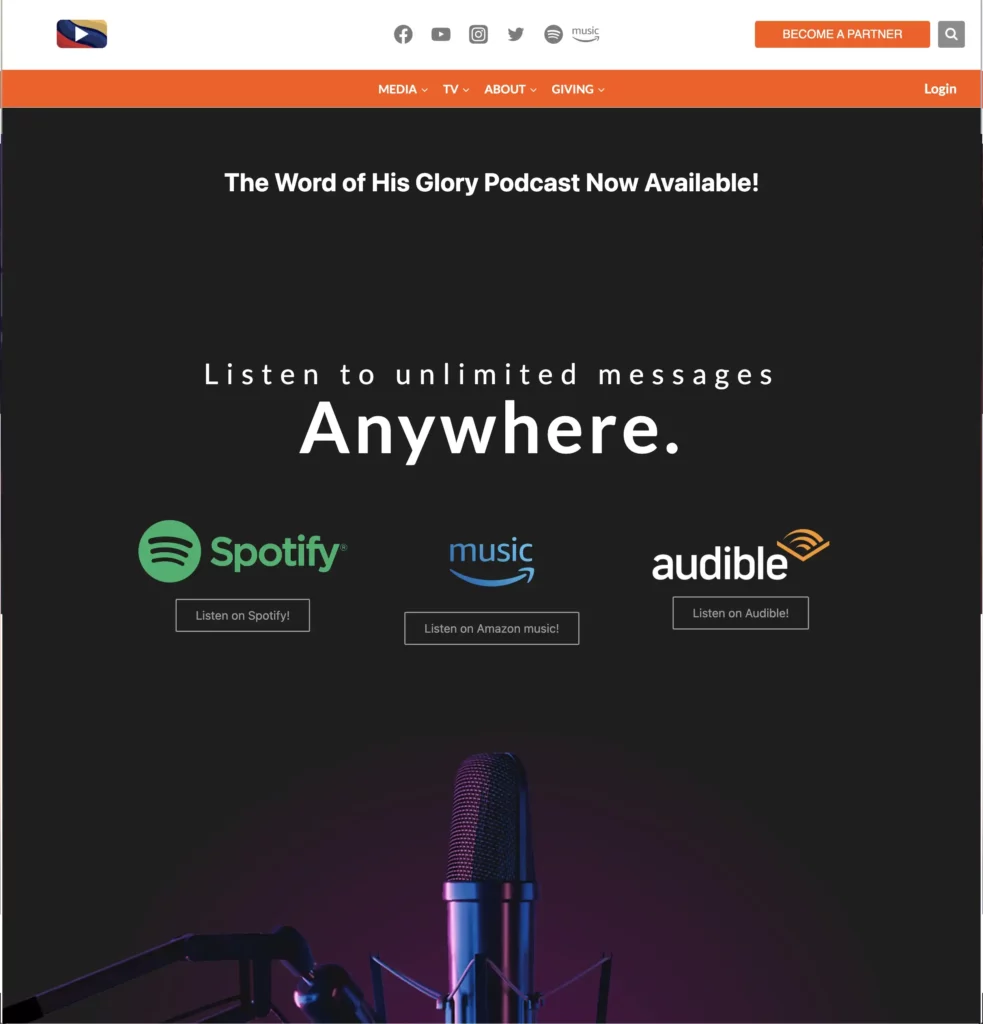Expand the Media menu
This screenshot has width=983, height=1024.
click(x=402, y=89)
